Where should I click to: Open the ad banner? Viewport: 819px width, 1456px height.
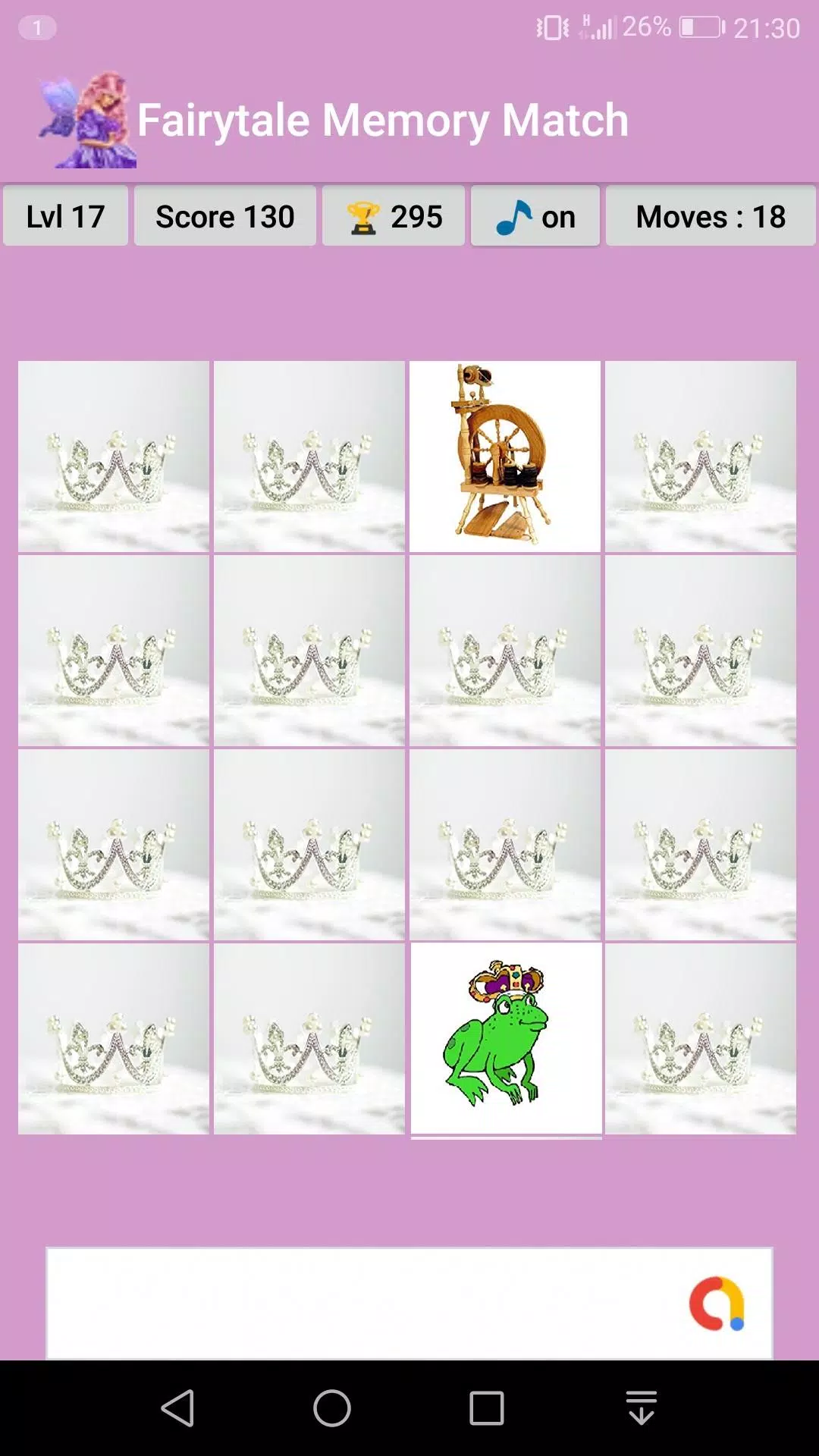tap(409, 1303)
